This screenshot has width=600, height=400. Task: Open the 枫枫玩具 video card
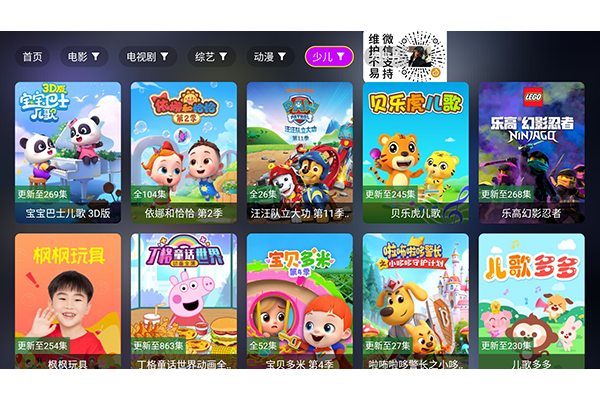tap(68, 300)
